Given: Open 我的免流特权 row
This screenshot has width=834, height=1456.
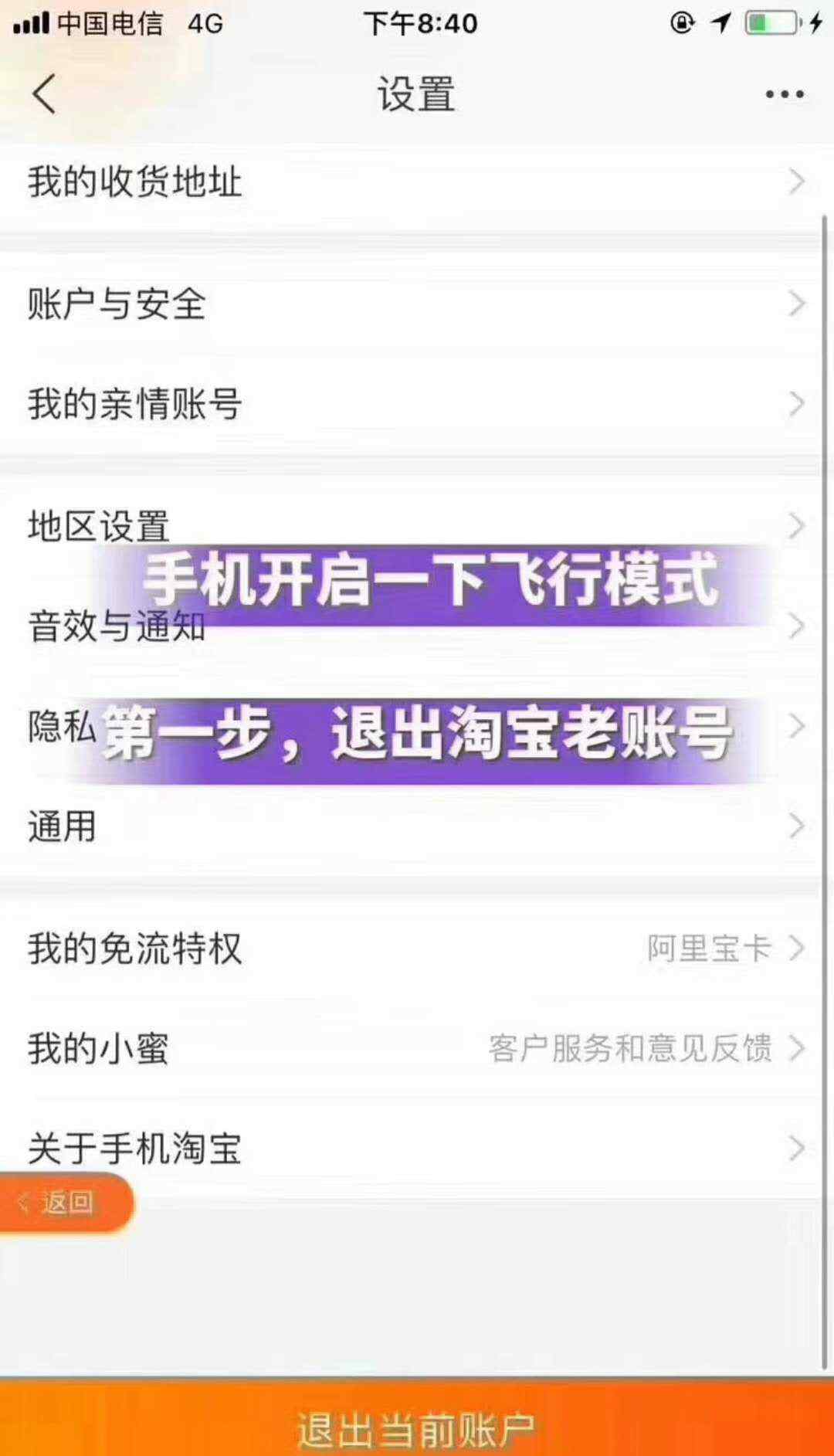Looking at the screenshot, I should [x=417, y=948].
